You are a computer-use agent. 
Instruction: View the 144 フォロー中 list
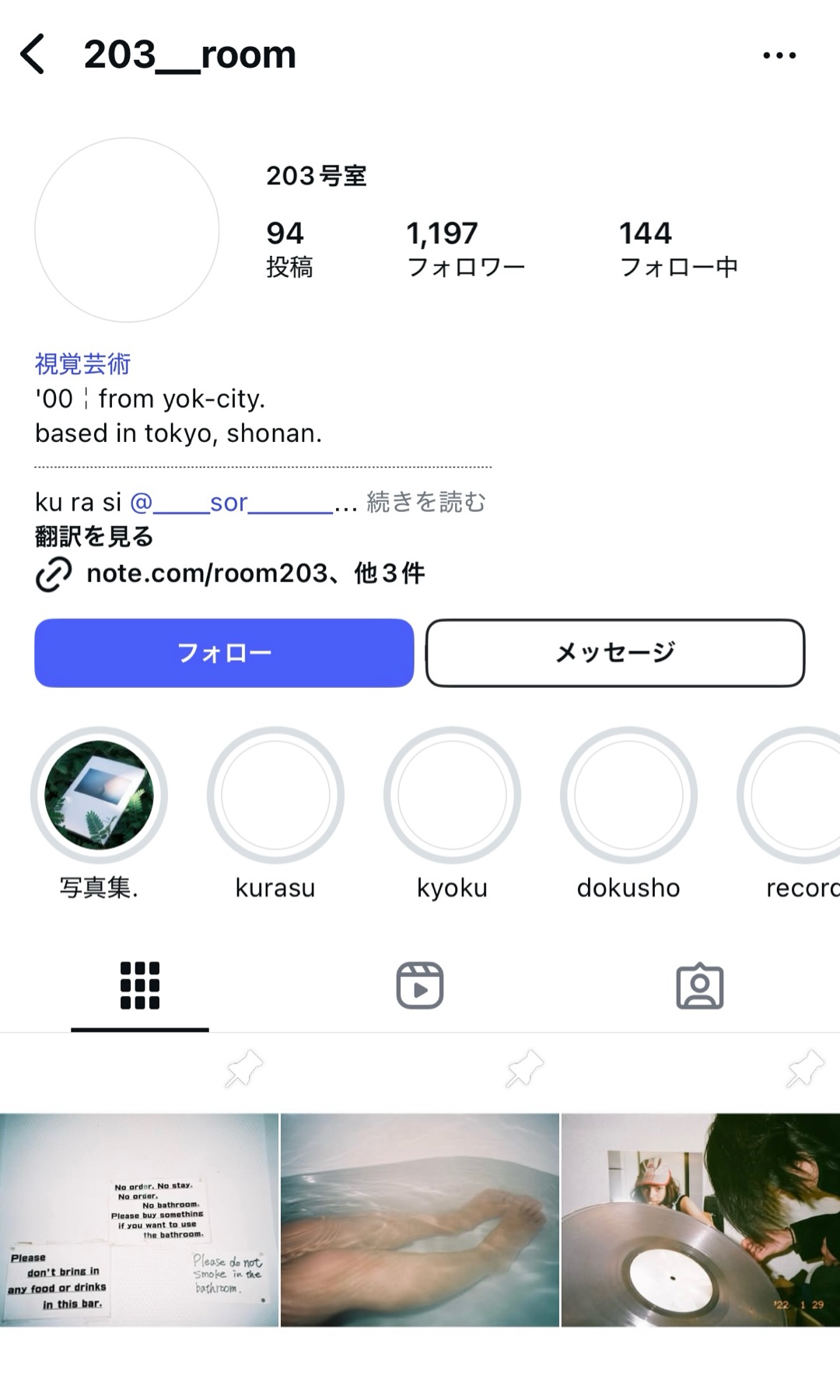point(677,249)
